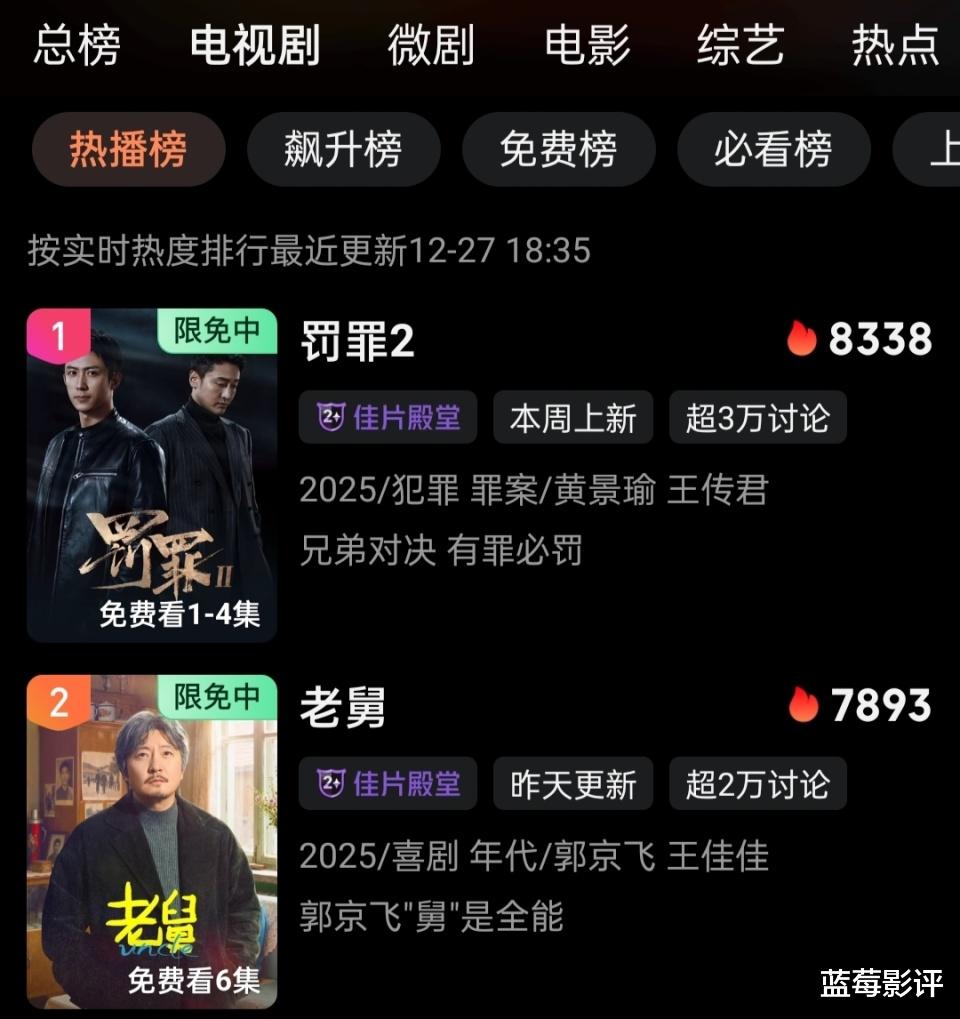View the 必看榜 ranking
The image size is (960, 1019).
point(773,150)
